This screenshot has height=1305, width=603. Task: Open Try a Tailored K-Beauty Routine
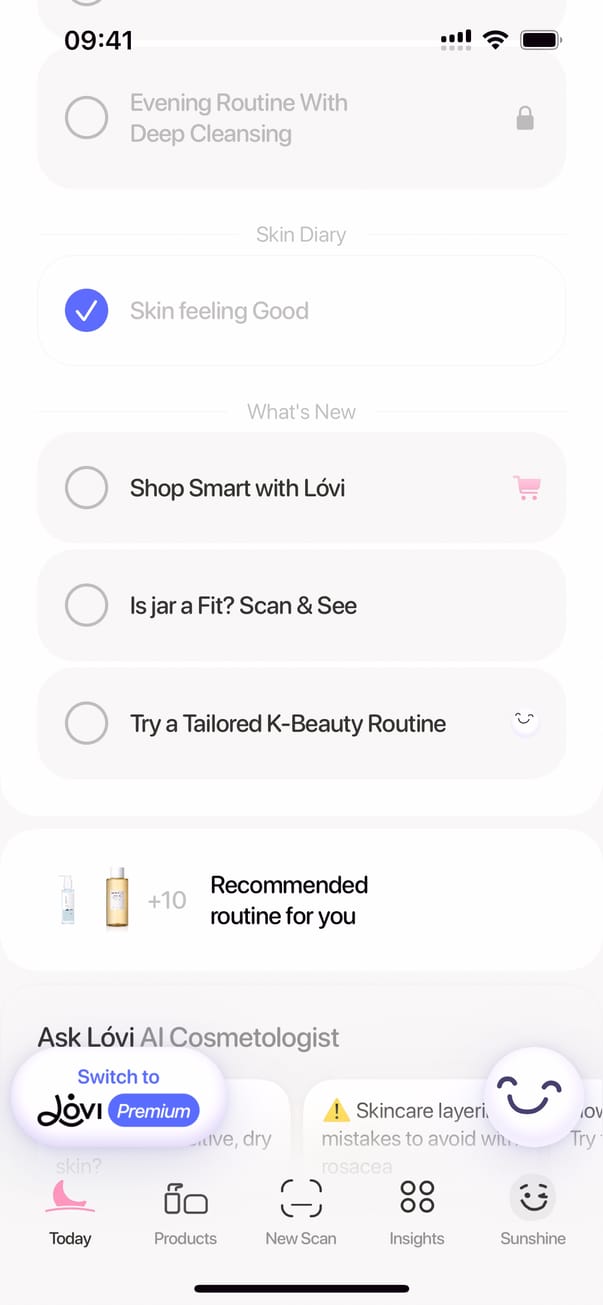[x=300, y=723]
